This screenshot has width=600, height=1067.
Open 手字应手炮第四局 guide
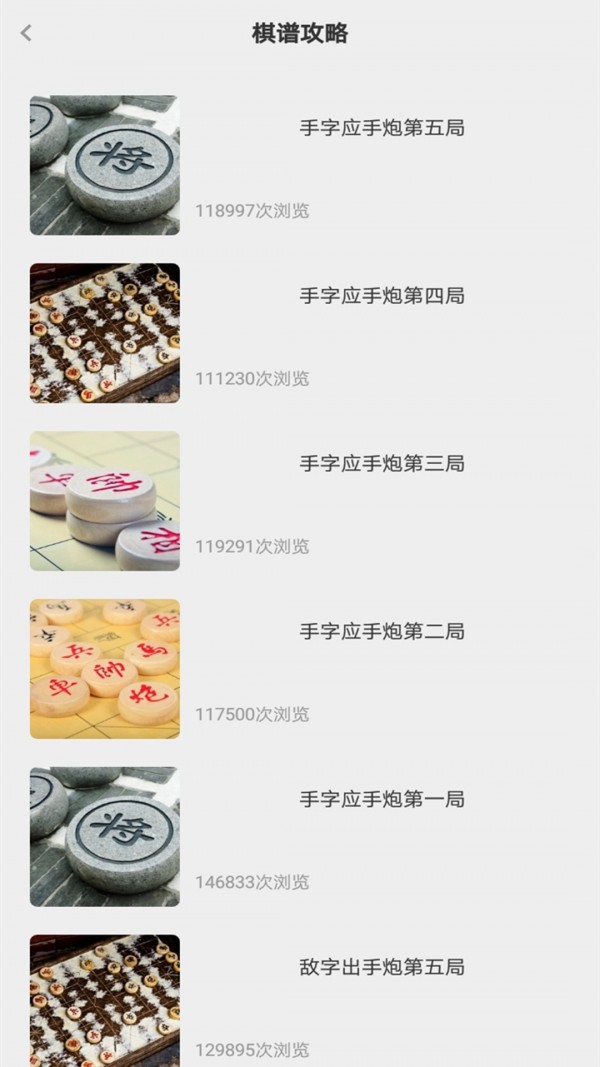coord(300,333)
